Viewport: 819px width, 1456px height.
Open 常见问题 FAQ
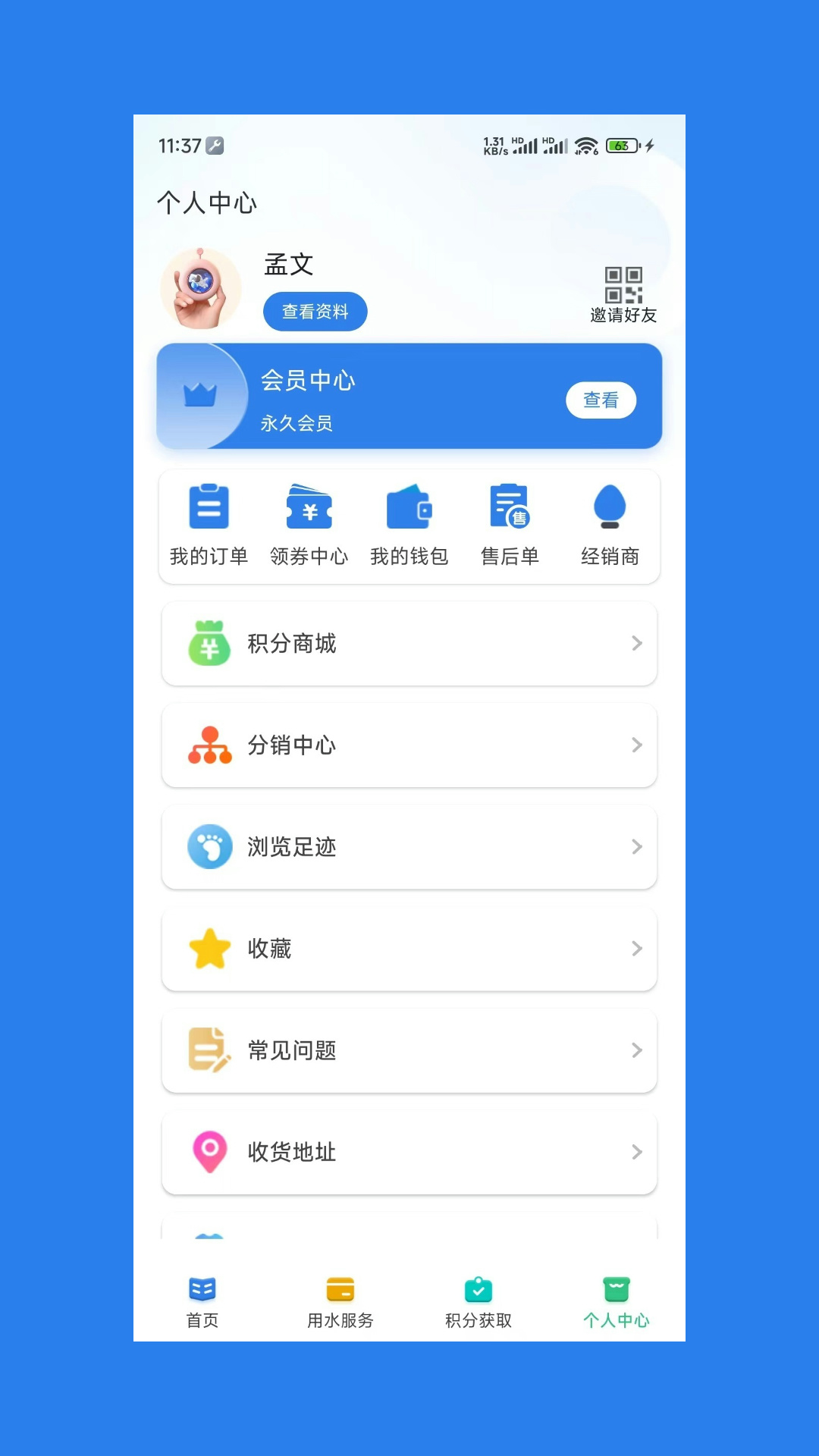(x=409, y=1050)
